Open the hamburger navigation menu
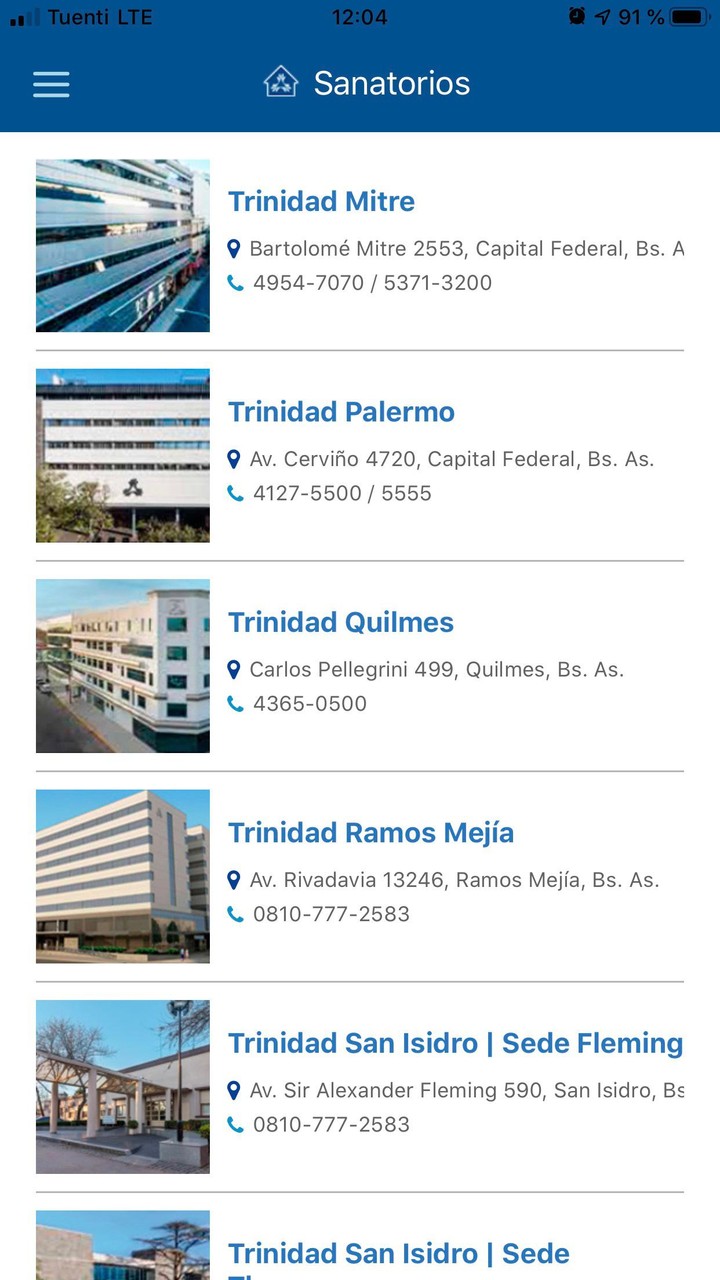 pyautogui.click(x=51, y=84)
